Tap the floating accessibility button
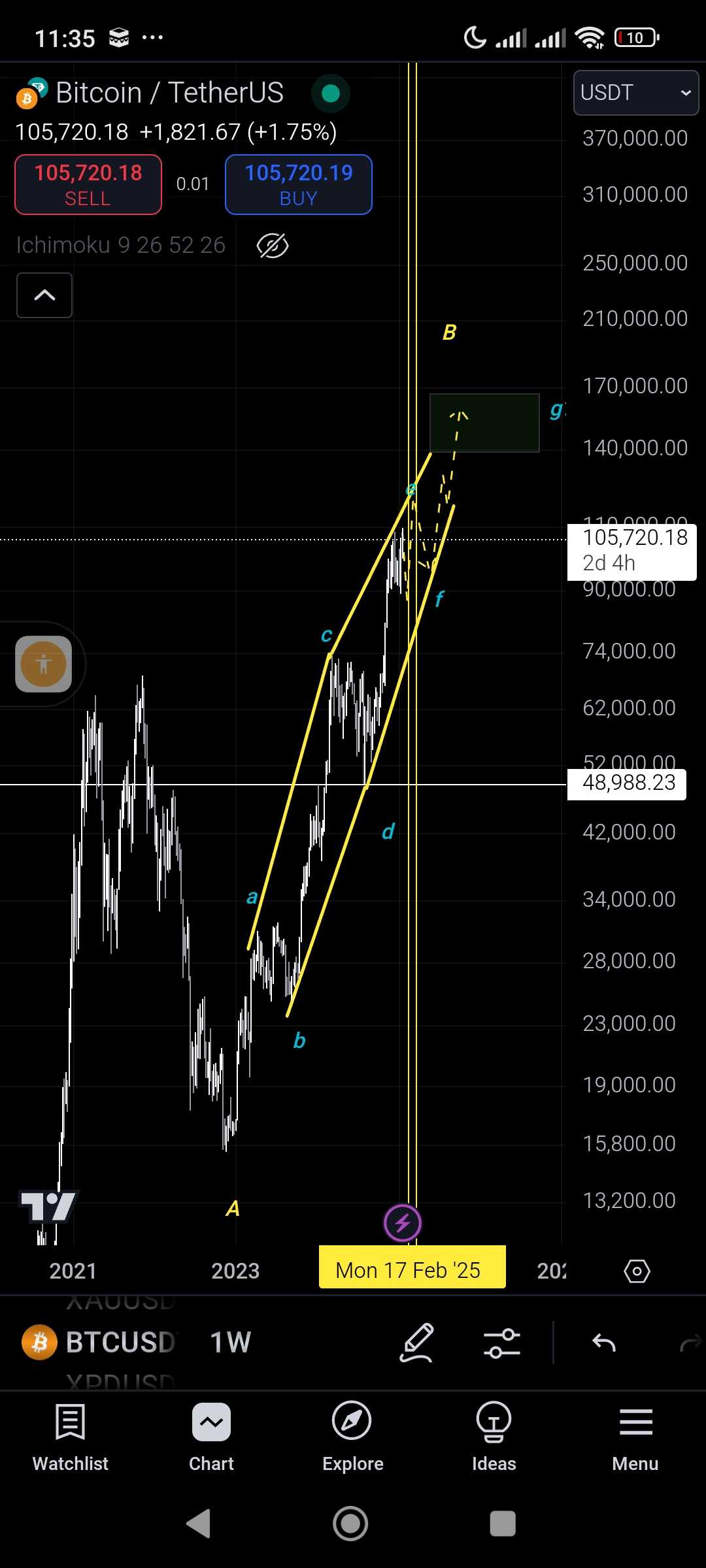706x1568 pixels. (x=43, y=664)
